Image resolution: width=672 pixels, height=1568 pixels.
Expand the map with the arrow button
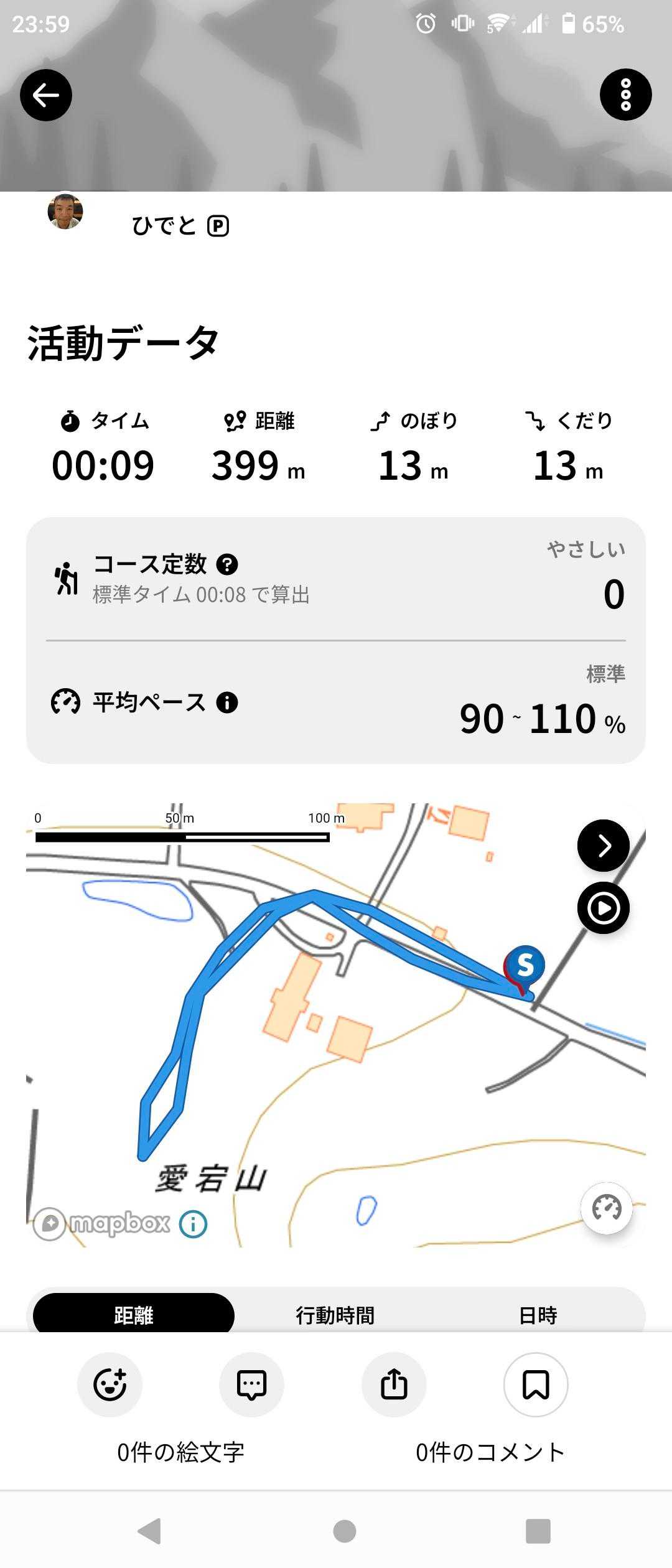coord(603,846)
